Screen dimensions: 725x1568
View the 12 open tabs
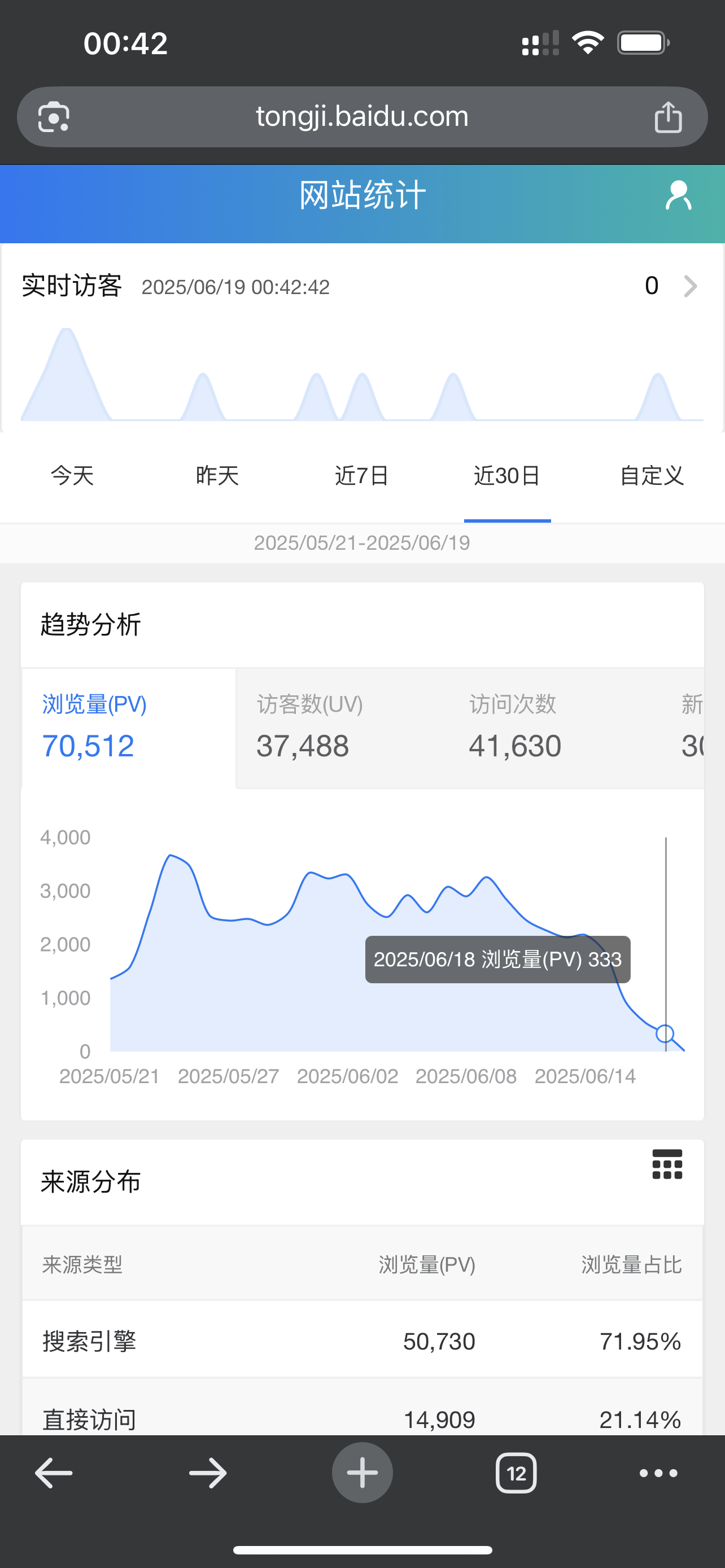(x=516, y=1473)
